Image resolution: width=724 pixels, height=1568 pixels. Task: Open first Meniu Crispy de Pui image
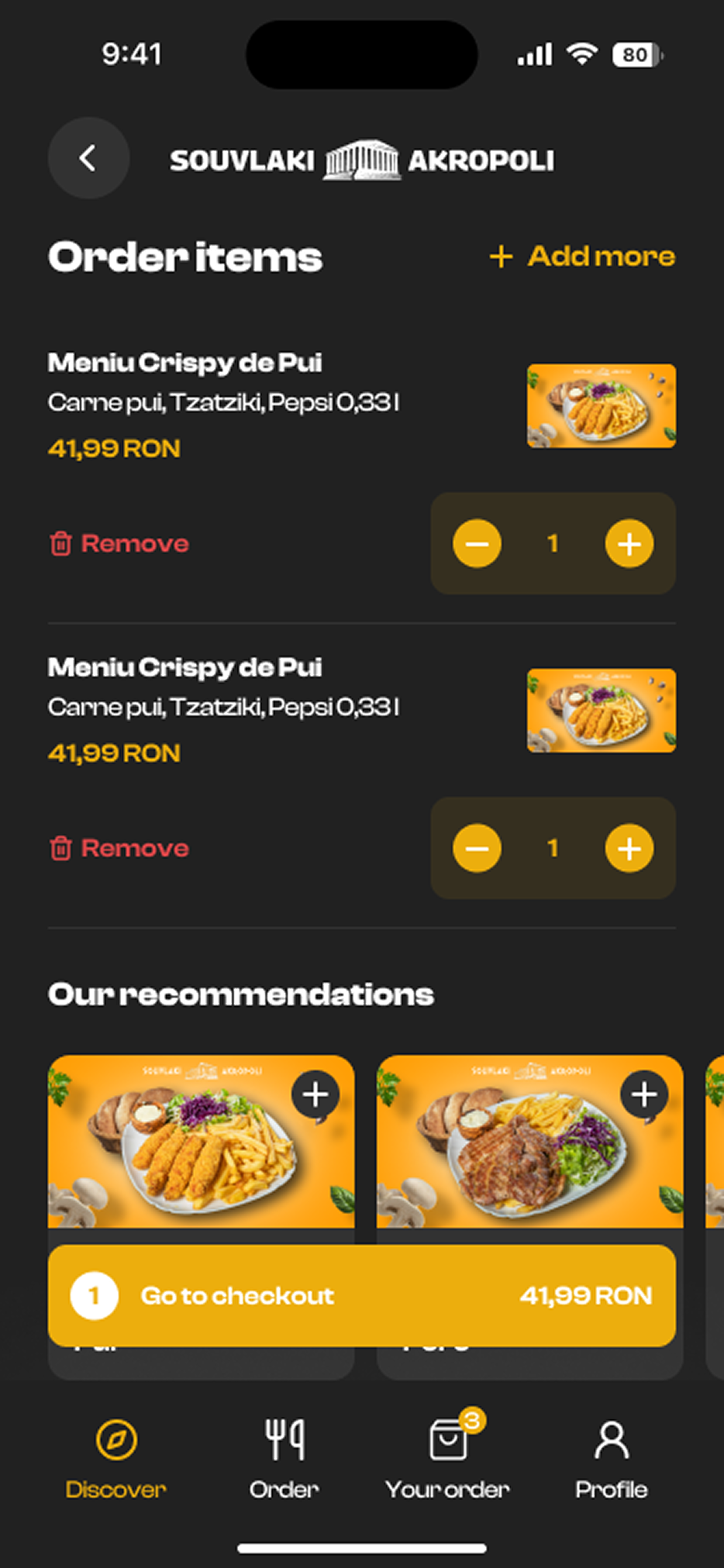[x=601, y=405]
